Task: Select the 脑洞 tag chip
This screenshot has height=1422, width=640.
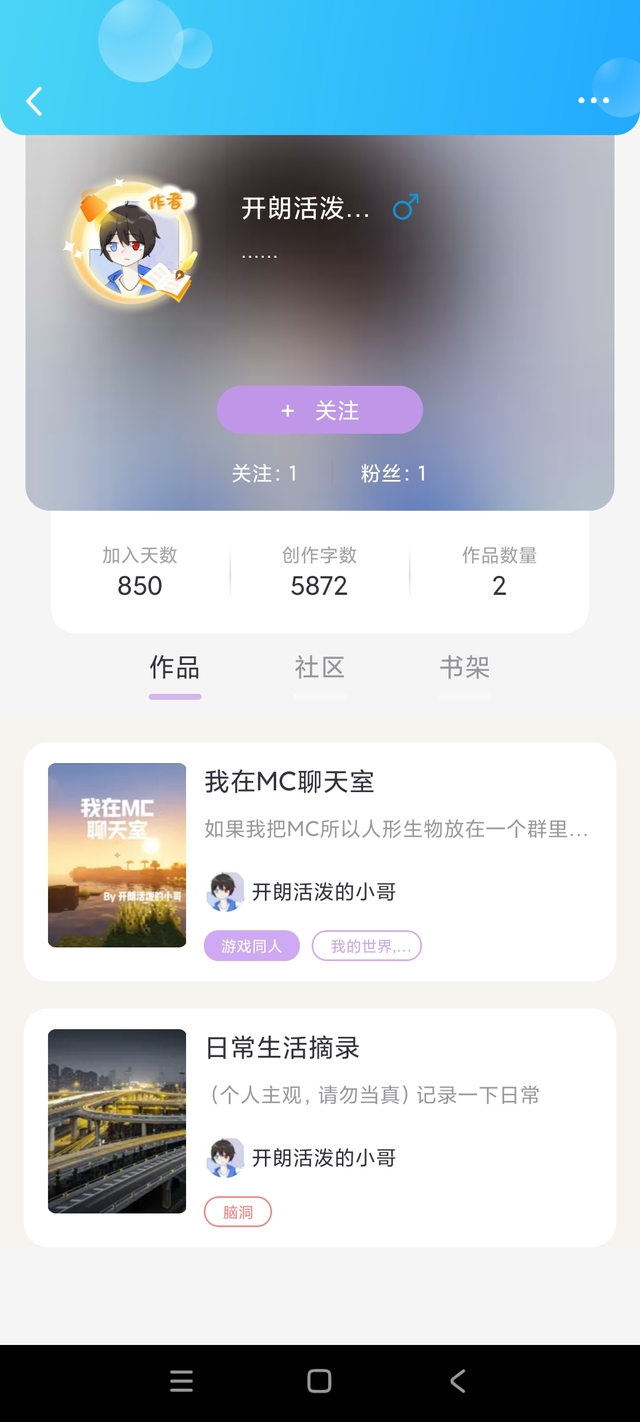Action: click(x=238, y=1212)
